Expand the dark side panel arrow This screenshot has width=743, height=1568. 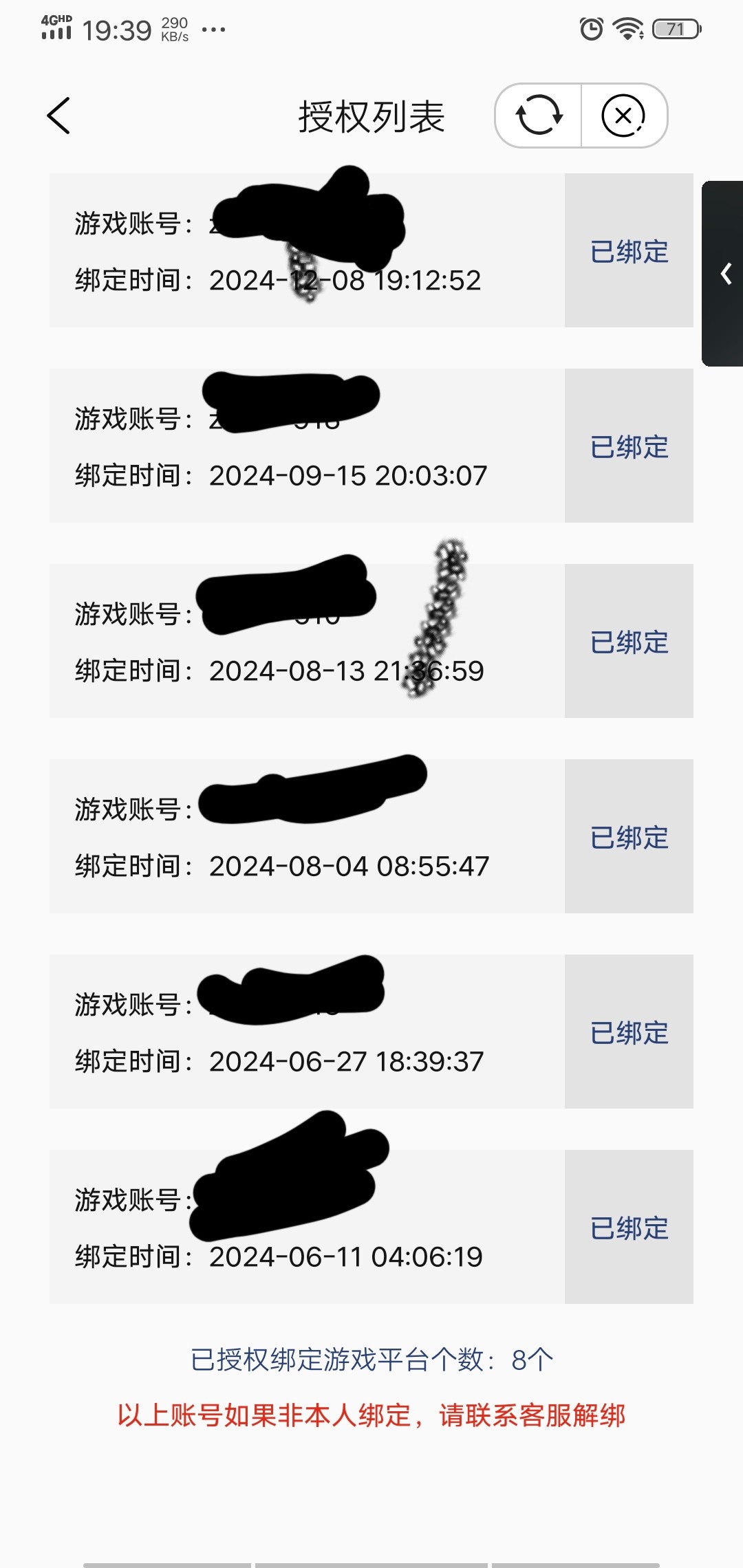(x=725, y=274)
